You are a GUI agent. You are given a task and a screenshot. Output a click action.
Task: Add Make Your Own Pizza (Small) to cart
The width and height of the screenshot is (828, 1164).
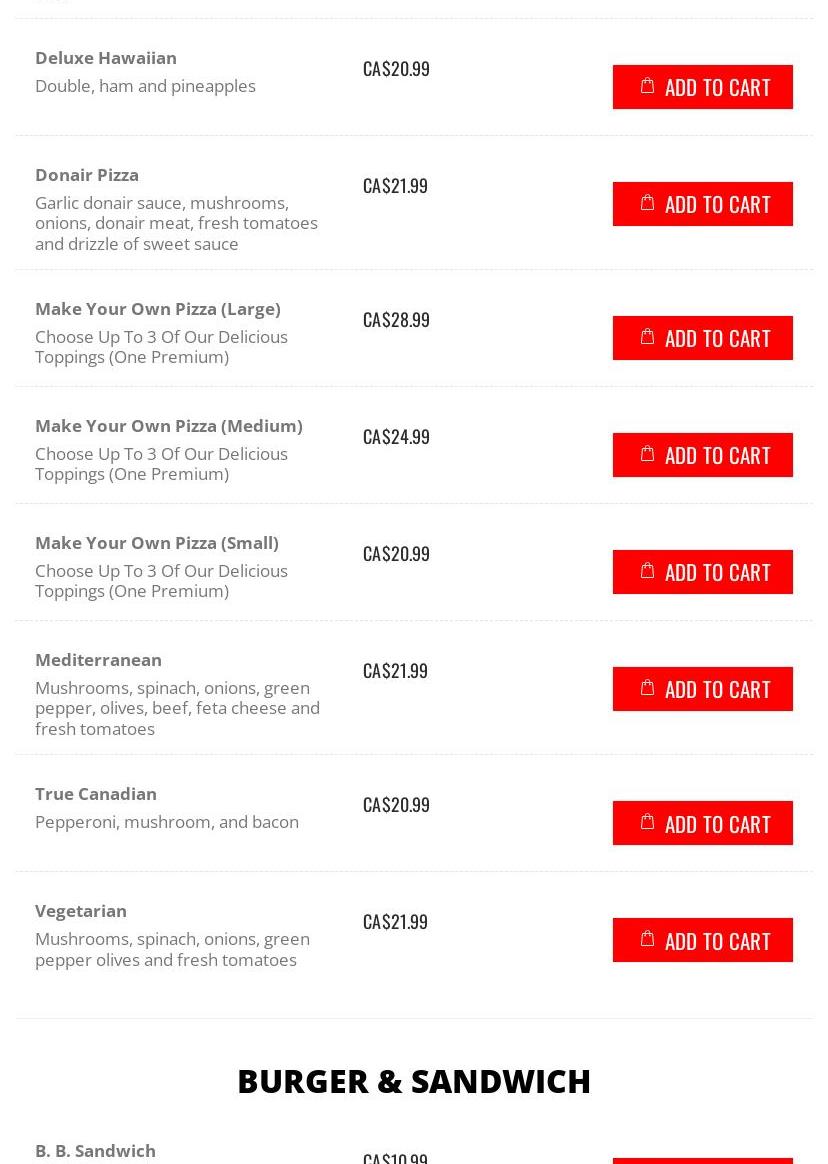click(x=702, y=572)
